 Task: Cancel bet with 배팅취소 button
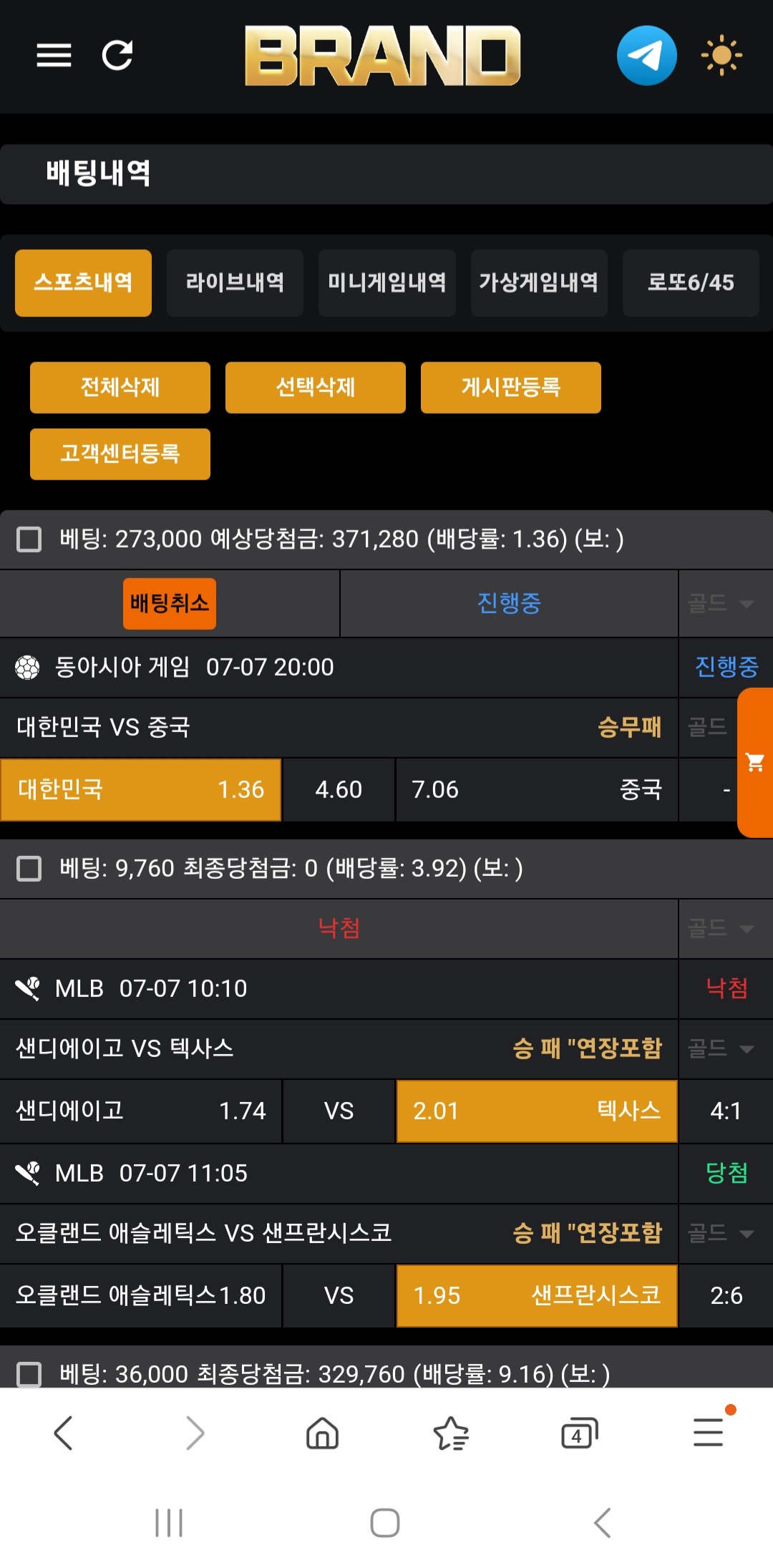pos(170,603)
